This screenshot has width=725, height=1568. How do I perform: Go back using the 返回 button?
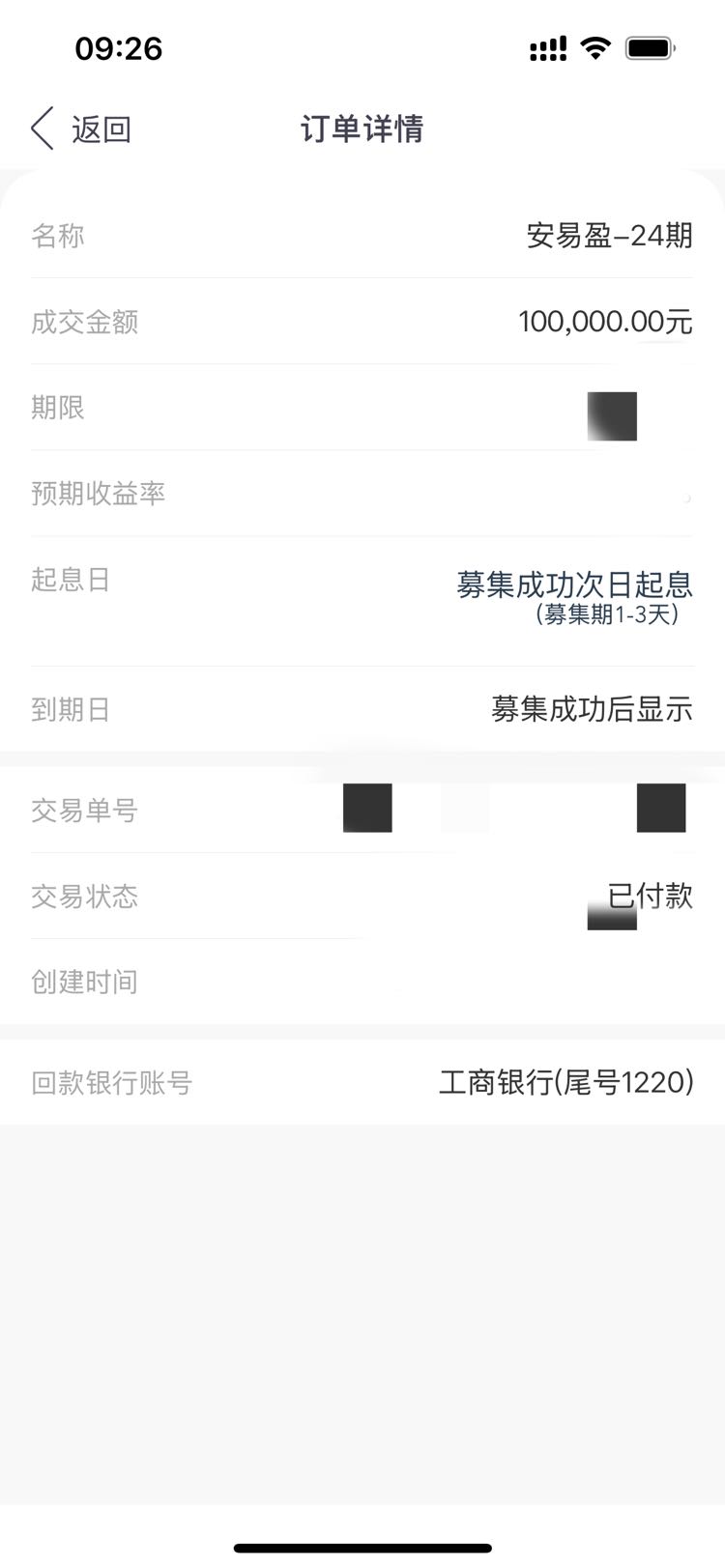81,128
